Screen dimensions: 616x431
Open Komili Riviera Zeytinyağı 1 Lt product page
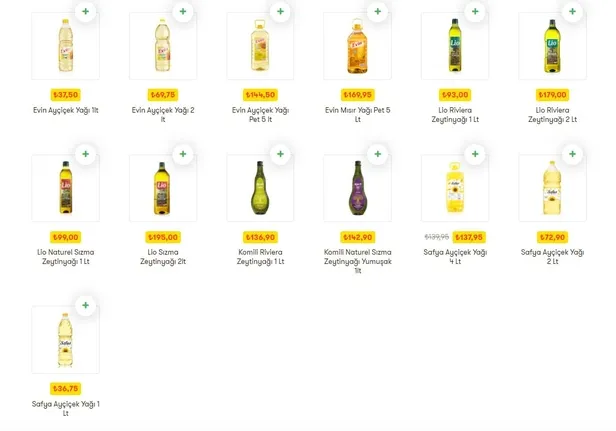coord(260,190)
